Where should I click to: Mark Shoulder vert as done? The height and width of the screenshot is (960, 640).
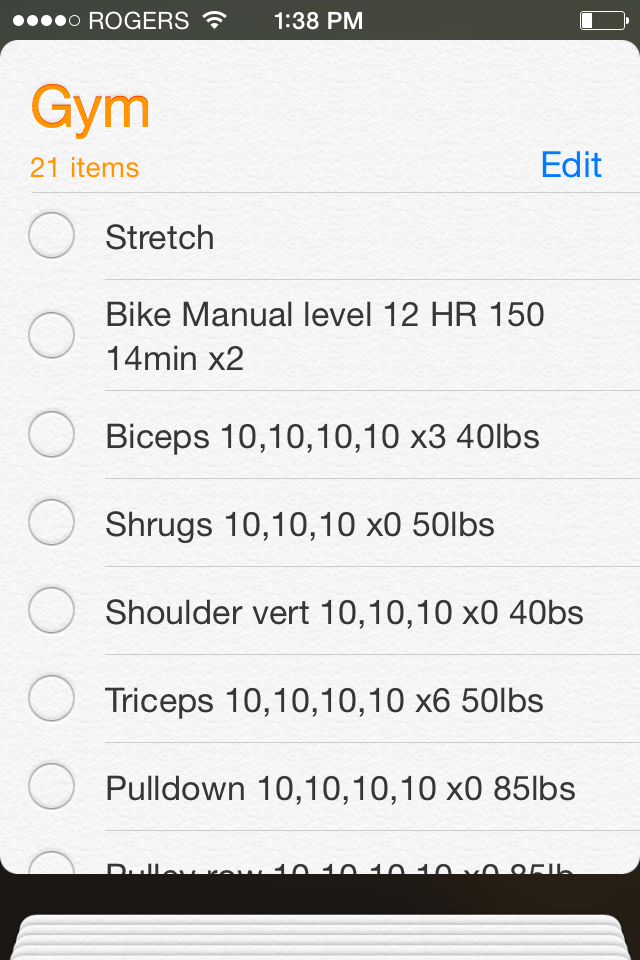coord(51,611)
